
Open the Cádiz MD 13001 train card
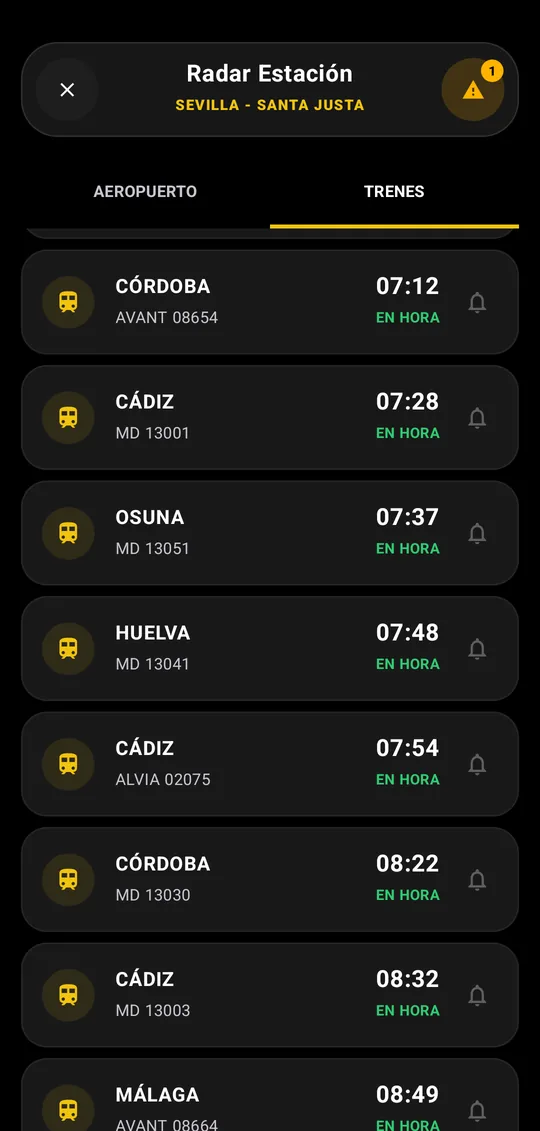[x=270, y=418]
